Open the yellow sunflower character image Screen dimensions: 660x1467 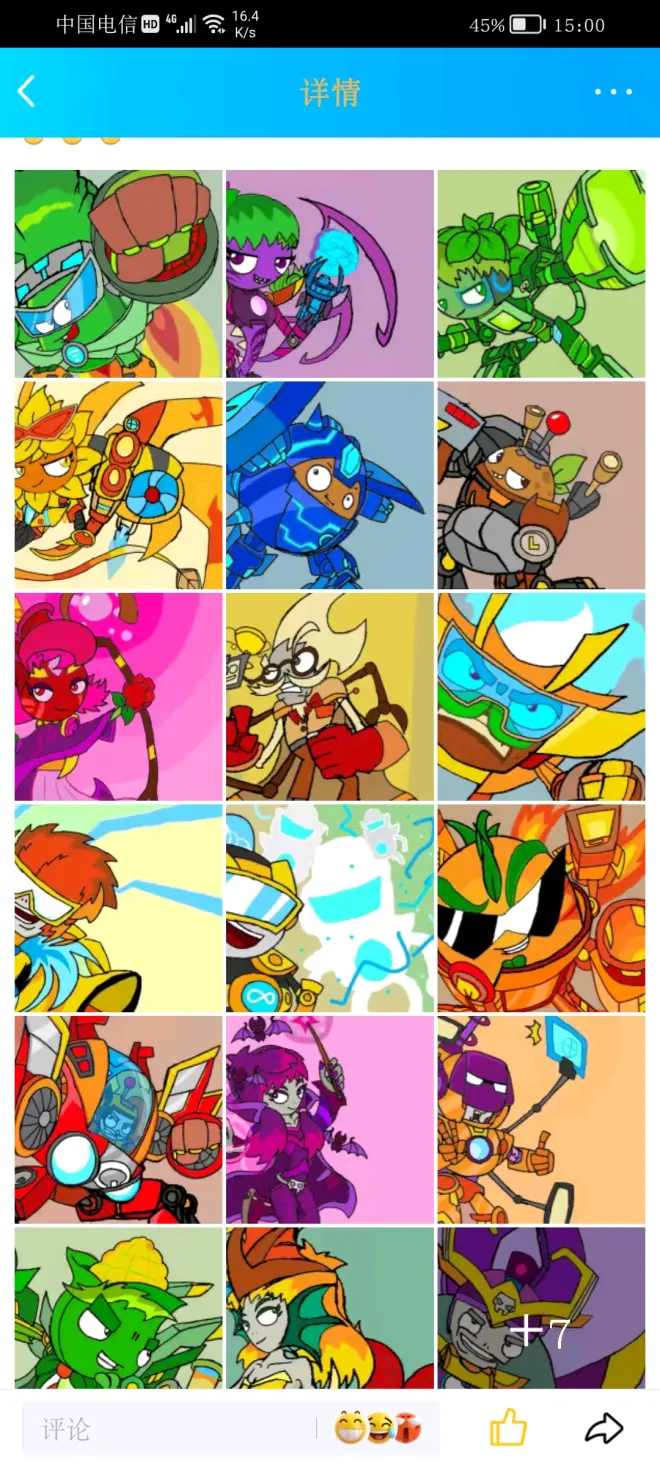tap(118, 485)
